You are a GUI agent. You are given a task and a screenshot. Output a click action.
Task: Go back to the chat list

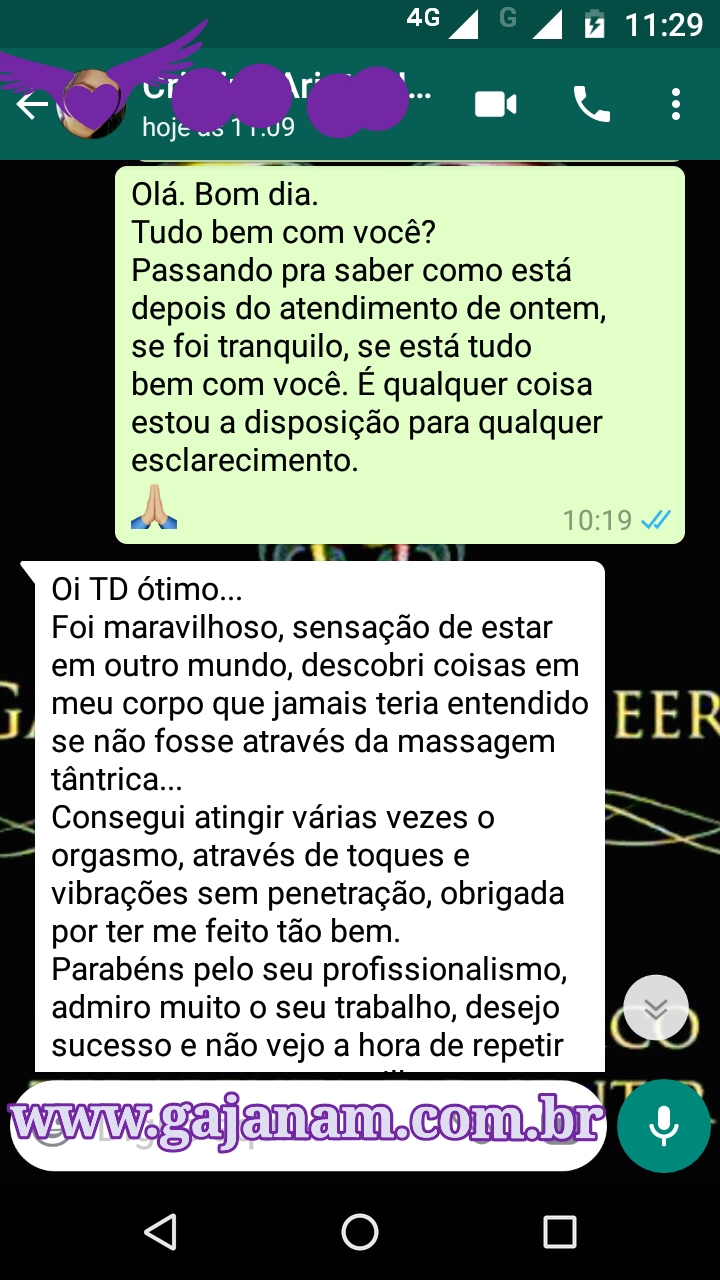(30, 105)
